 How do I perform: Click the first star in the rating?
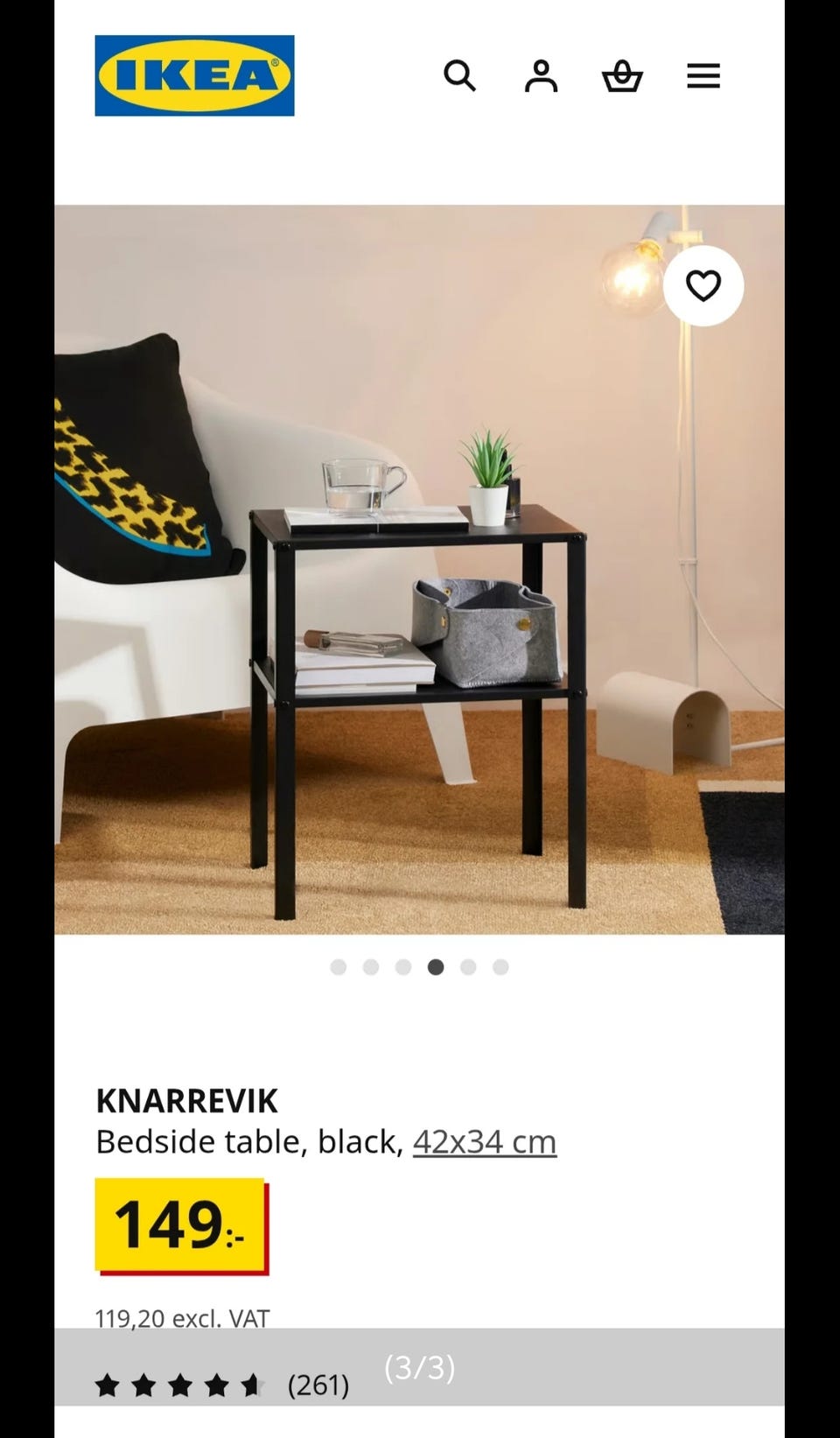pyautogui.click(x=108, y=1385)
